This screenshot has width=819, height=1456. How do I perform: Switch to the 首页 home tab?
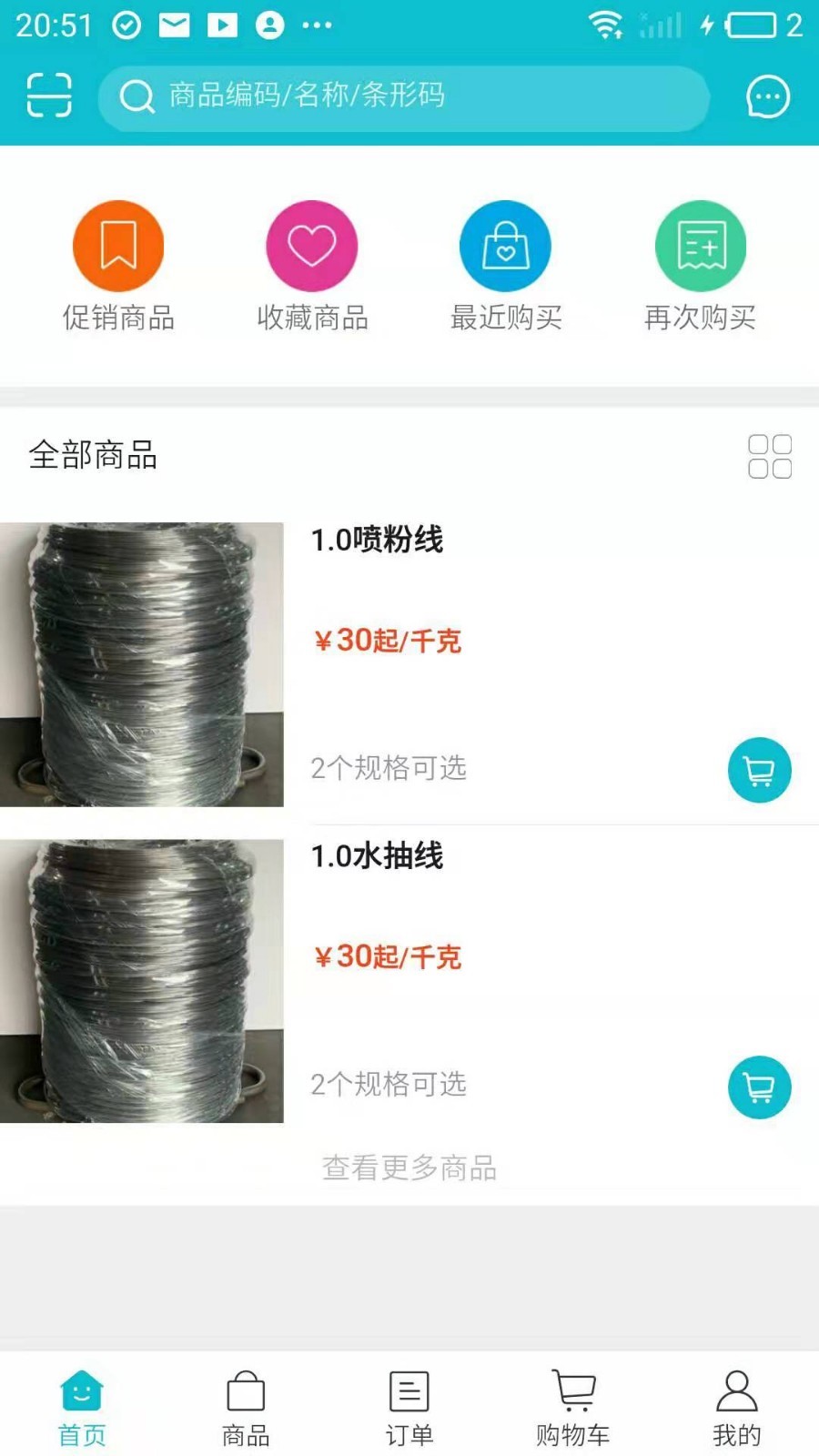pos(82,1408)
